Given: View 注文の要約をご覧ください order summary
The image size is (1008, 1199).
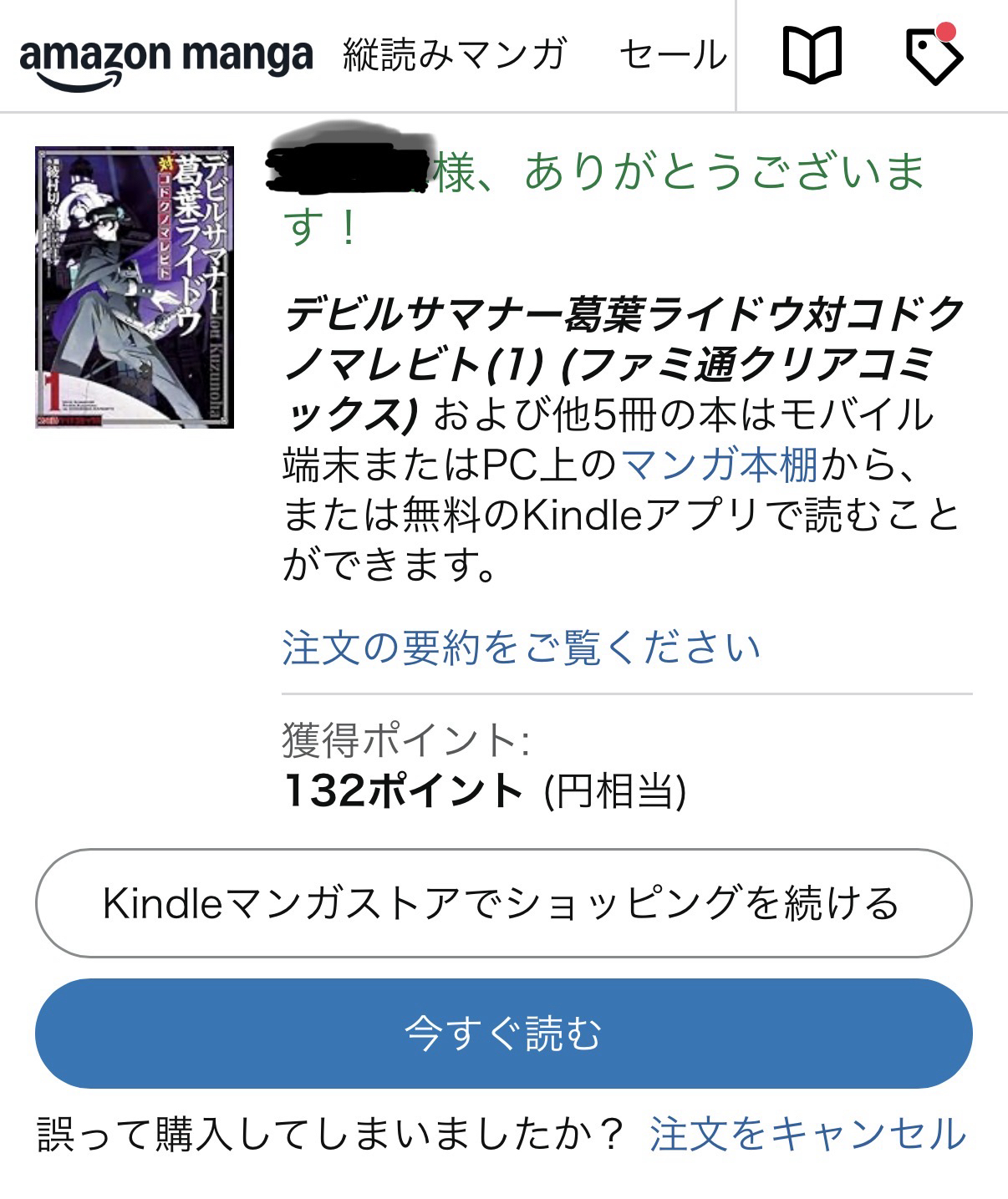Looking at the screenshot, I should tap(521, 647).
